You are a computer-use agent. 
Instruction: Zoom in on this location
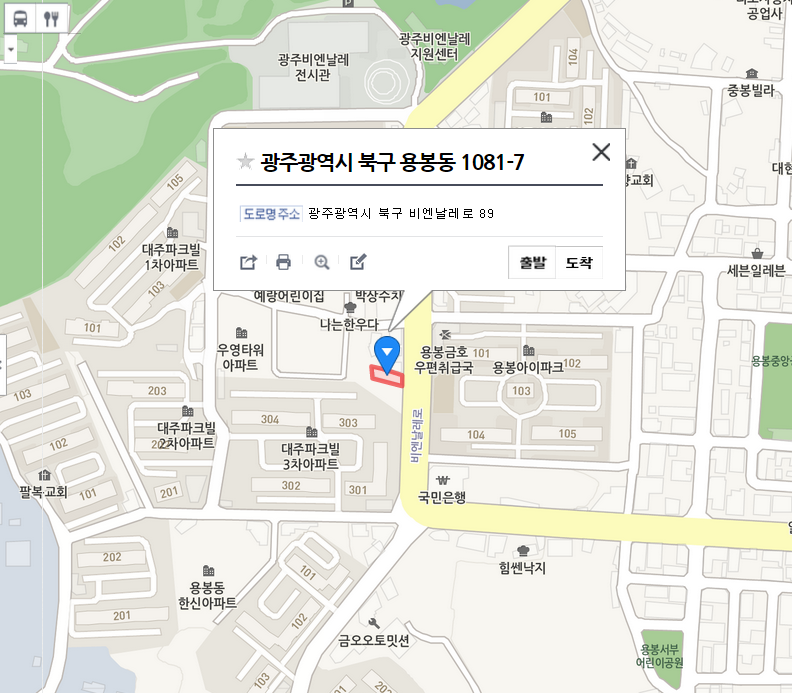322,262
